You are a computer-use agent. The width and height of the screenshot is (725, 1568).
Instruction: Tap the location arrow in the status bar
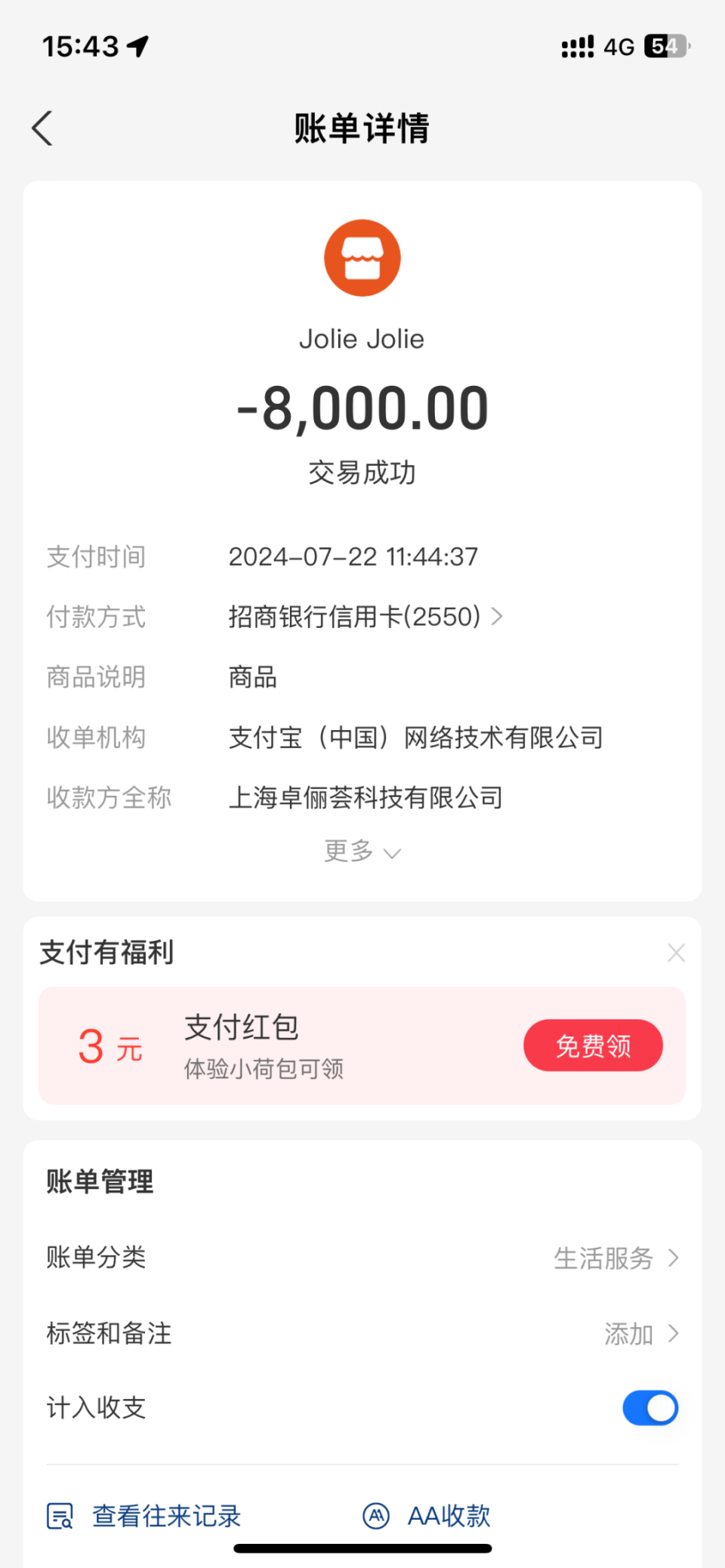[x=138, y=45]
